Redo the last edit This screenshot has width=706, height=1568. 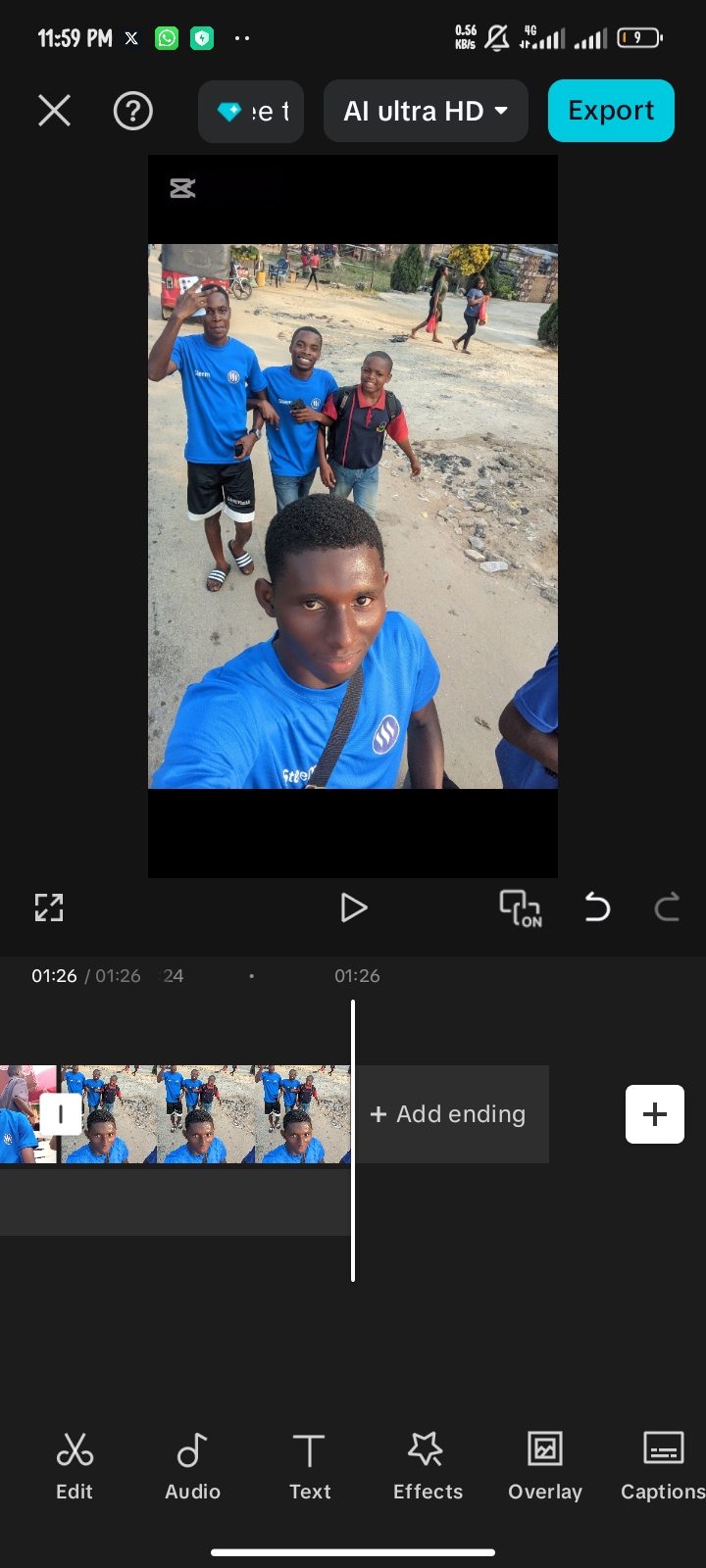tap(667, 907)
